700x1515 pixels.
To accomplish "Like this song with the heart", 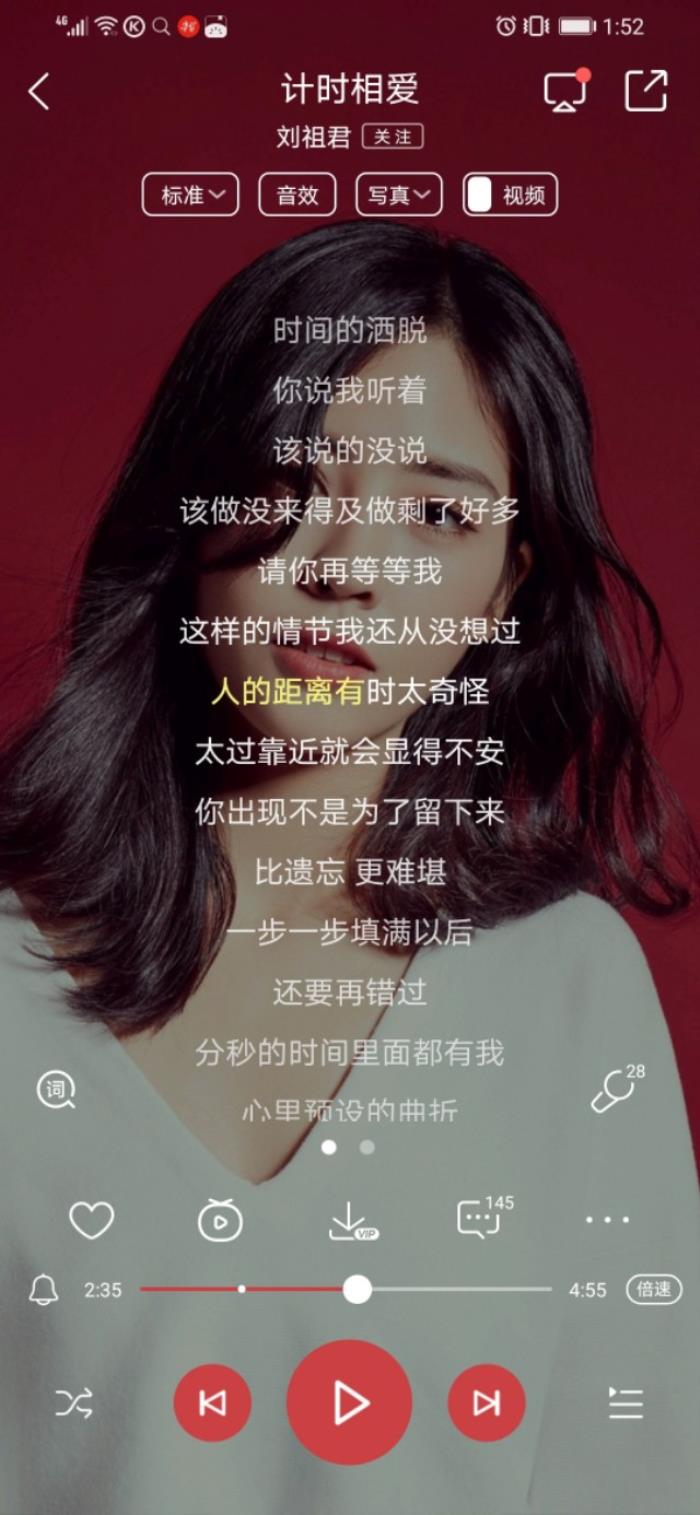I will pos(91,1220).
